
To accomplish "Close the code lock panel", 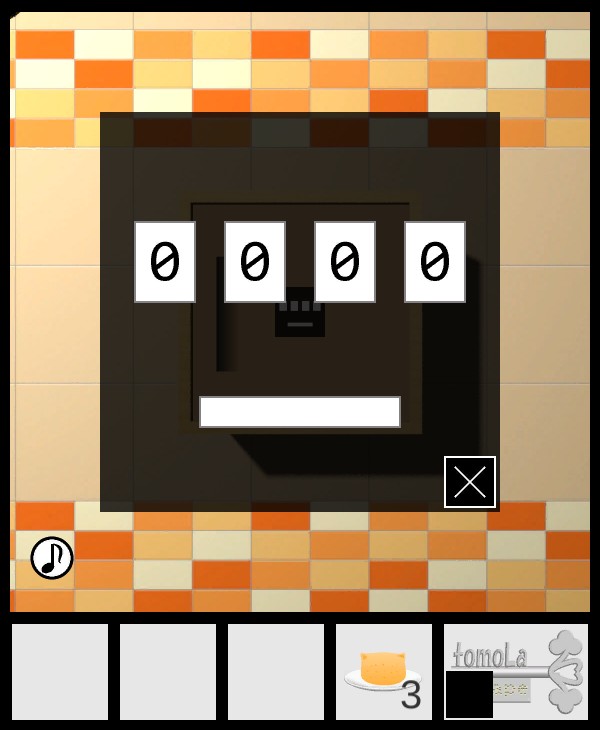I will [x=470, y=482].
